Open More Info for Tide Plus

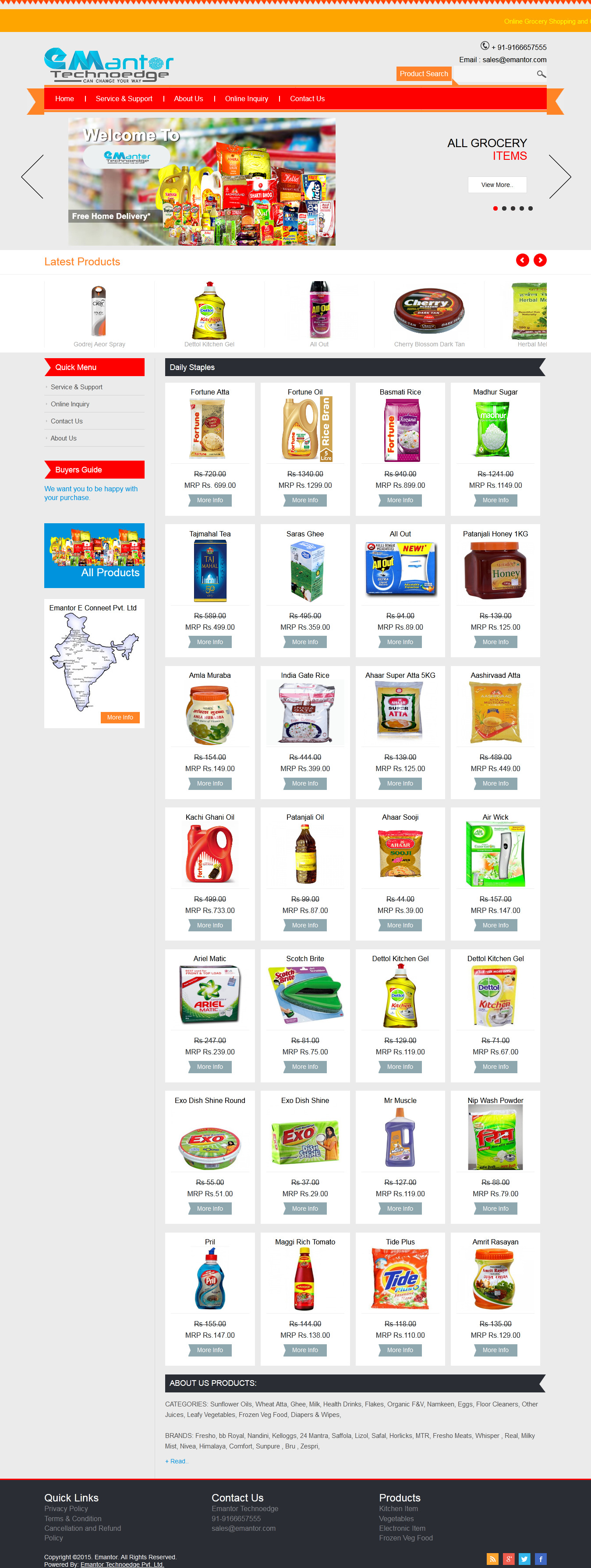[400, 1350]
